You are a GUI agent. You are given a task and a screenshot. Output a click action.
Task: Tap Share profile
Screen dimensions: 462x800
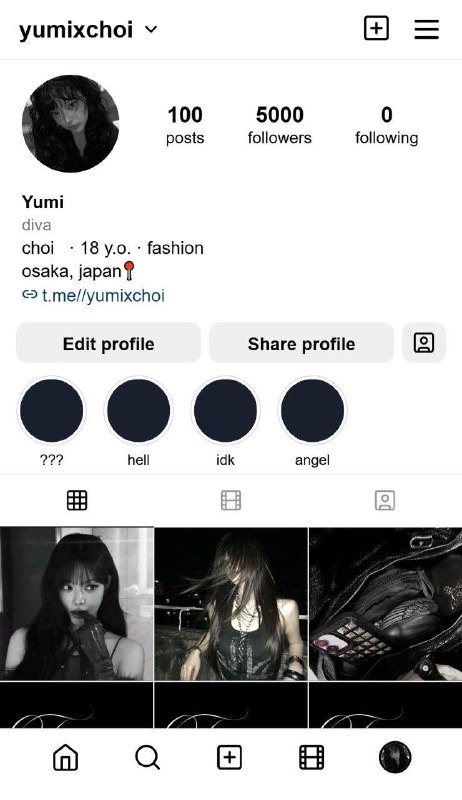(x=301, y=343)
